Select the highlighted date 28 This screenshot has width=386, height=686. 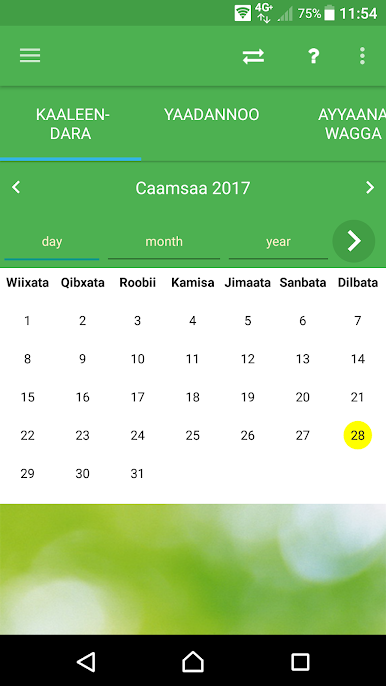358,435
